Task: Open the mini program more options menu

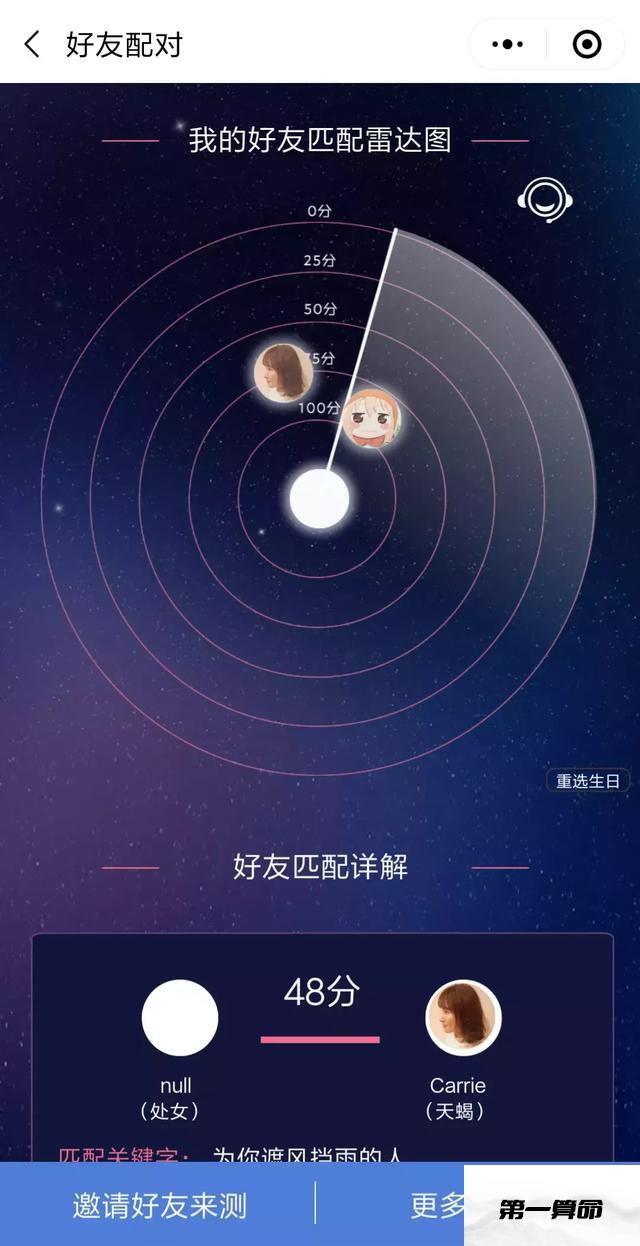Action: (508, 45)
